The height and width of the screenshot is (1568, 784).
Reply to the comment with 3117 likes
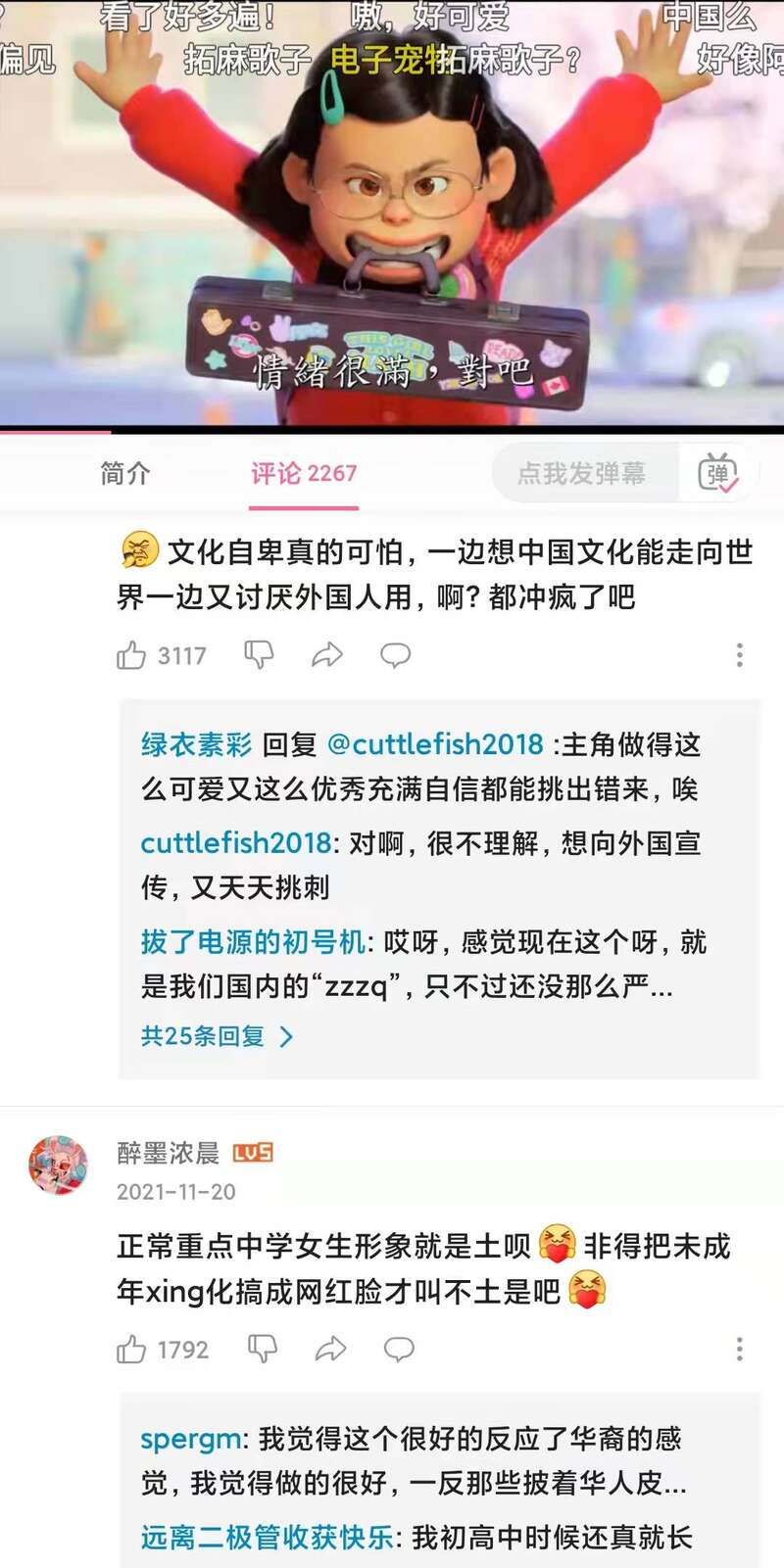[x=396, y=655]
